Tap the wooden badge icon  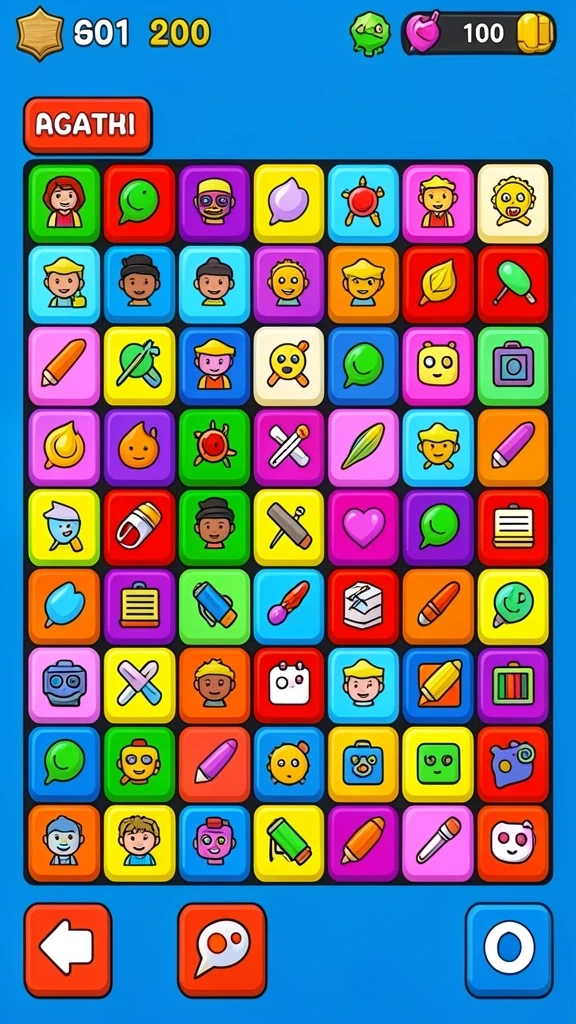point(40,33)
